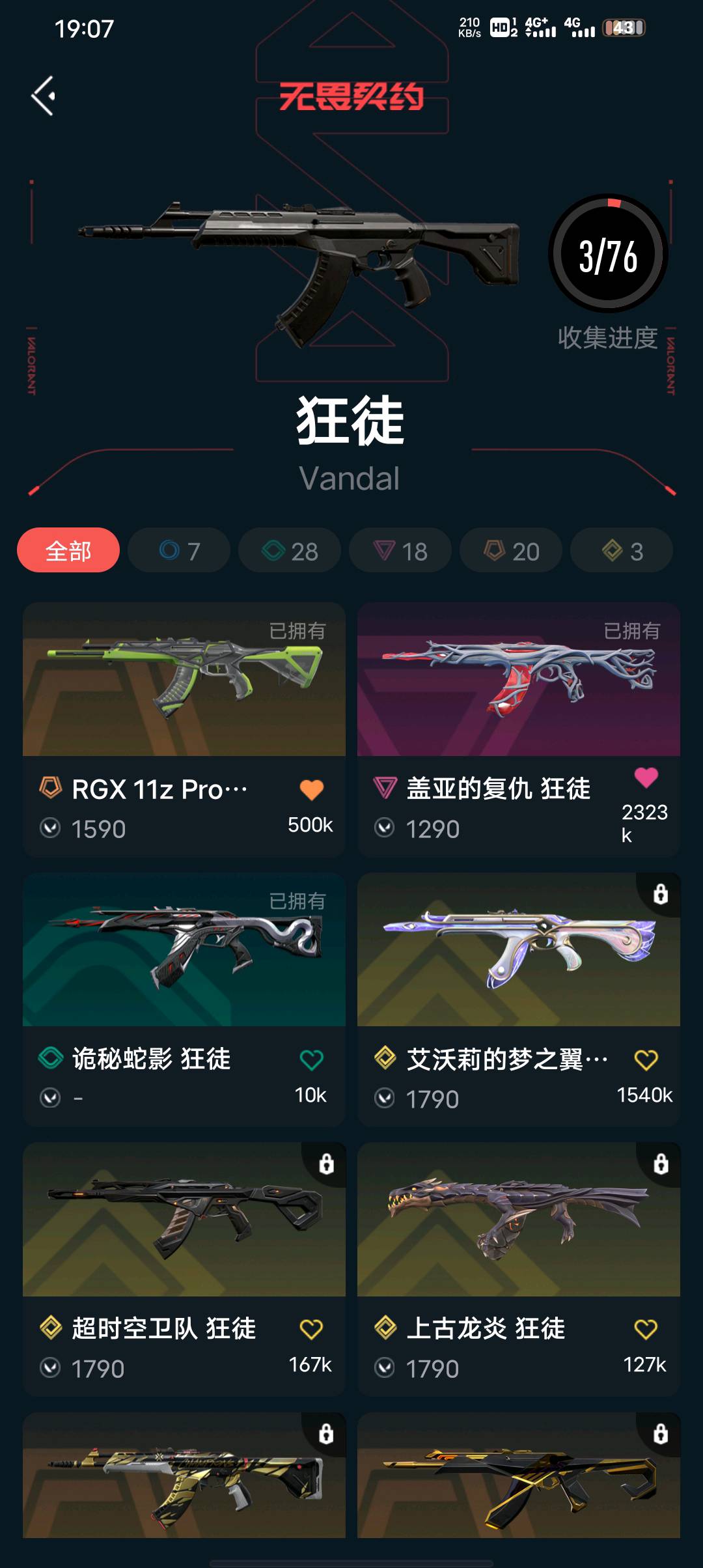The image size is (703, 1568).
Task: Filter skins by the tier showing 28
Action: [290, 551]
